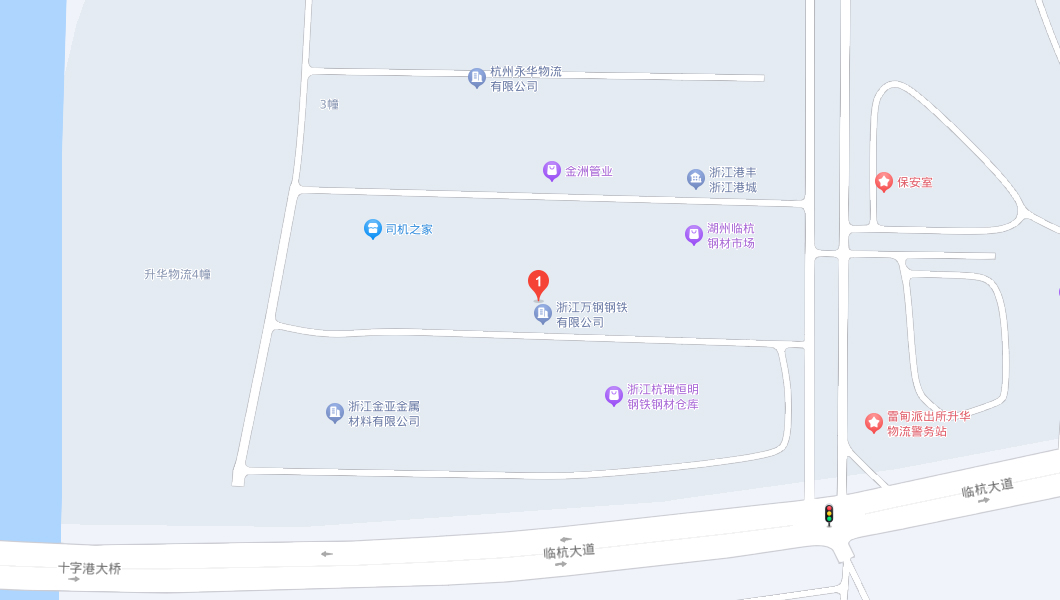Open 杭州永华物流有限公司 on the map
The height and width of the screenshot is (600, 1060).
pyautogui.click(x=477, y=77)
